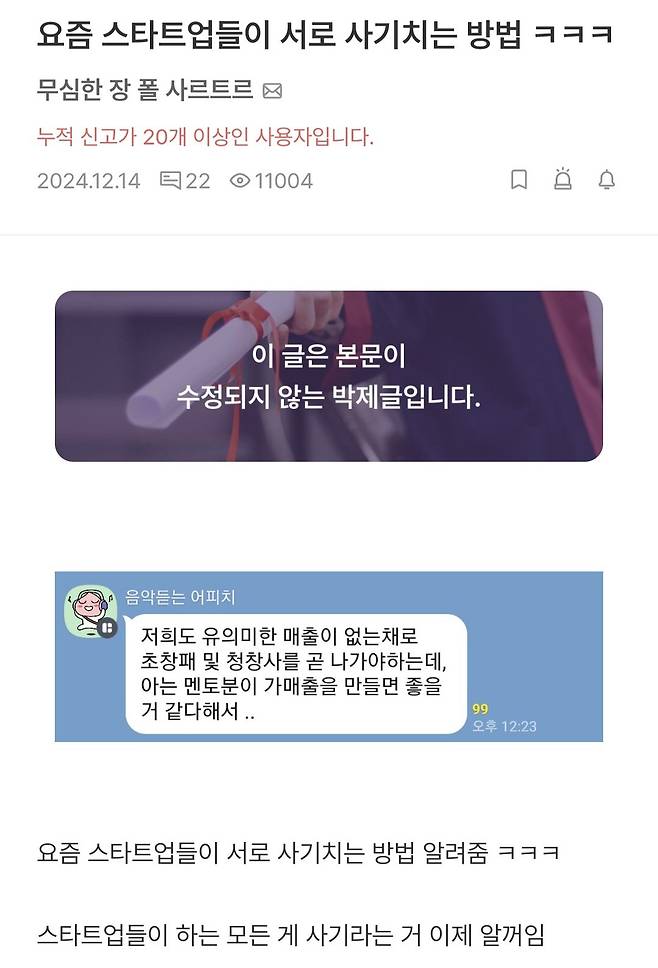The width and height of the screenshot is (658, 968).
Task: Send a message to the author via envelope icon
Action: pyautogui.click(x=272, y=92)
